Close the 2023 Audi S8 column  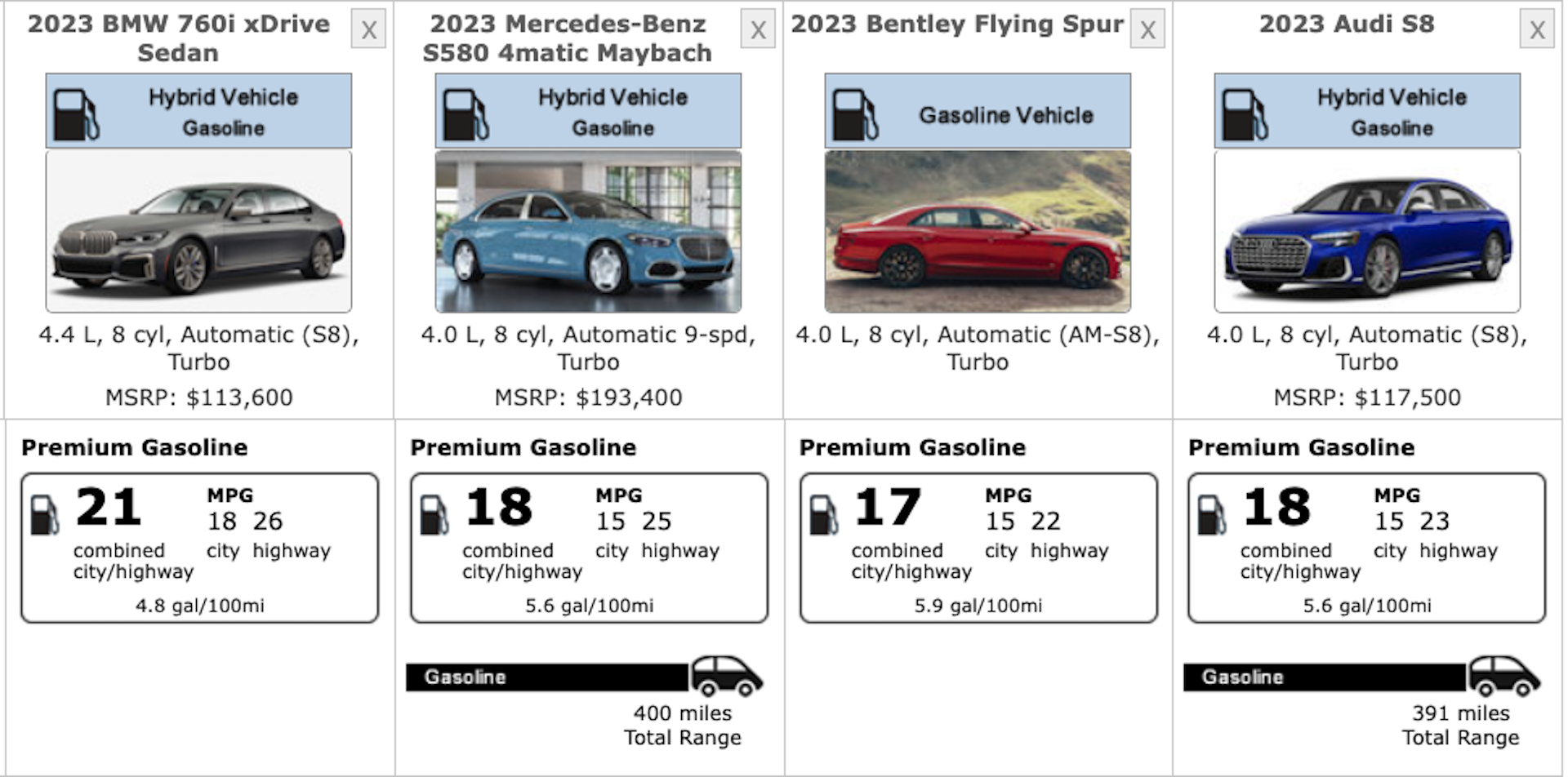[1536, 30]
